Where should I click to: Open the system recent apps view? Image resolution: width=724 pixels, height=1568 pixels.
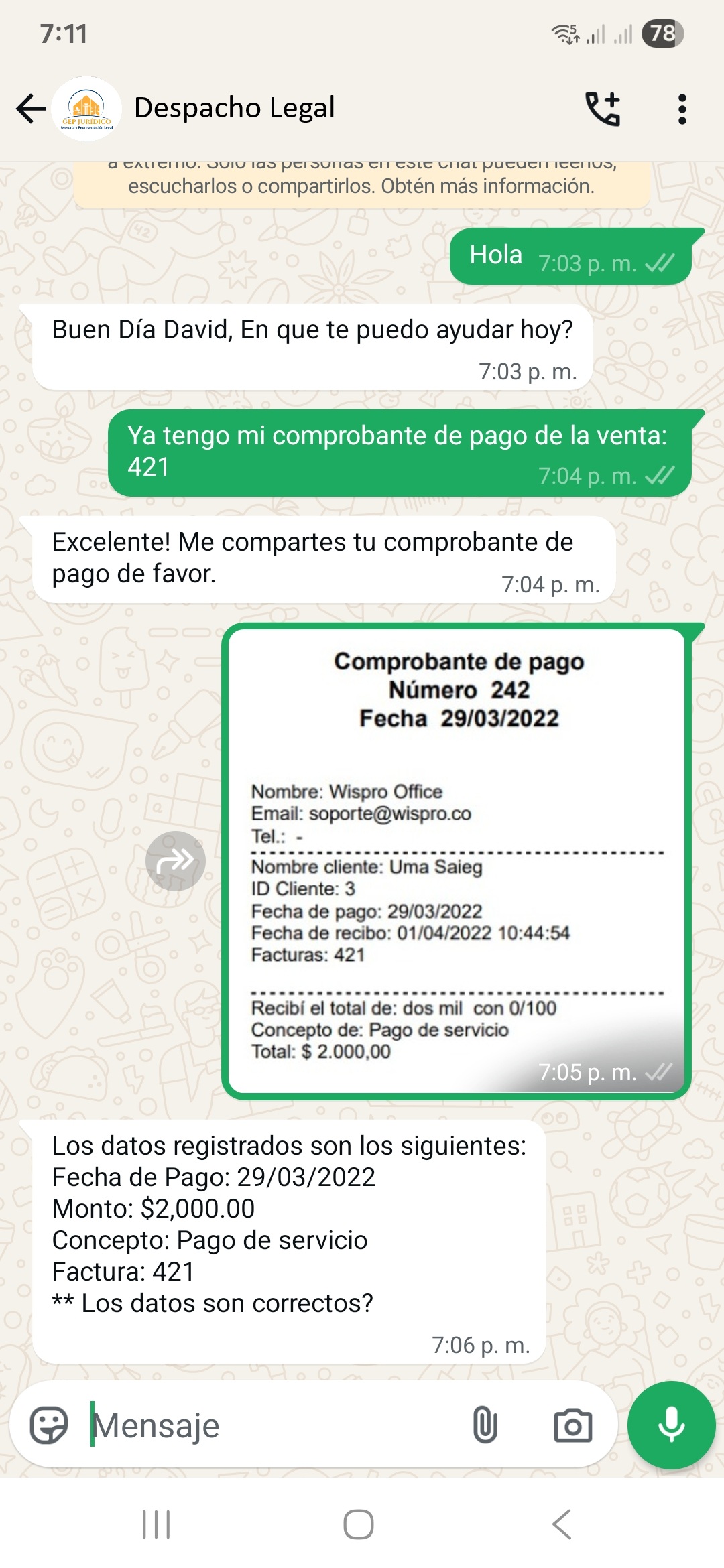156,1524
